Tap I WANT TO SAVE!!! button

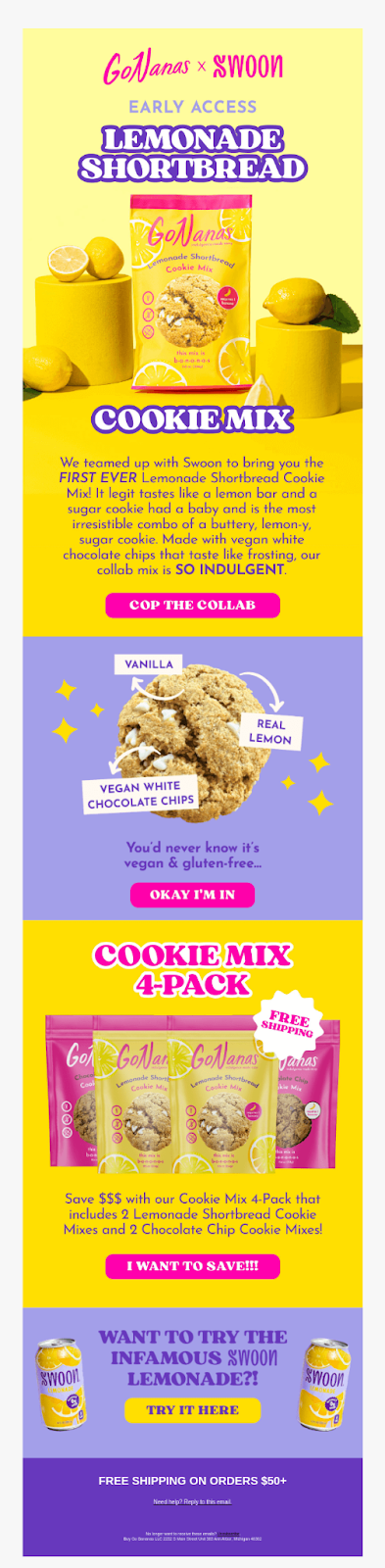coord(192,1265)
